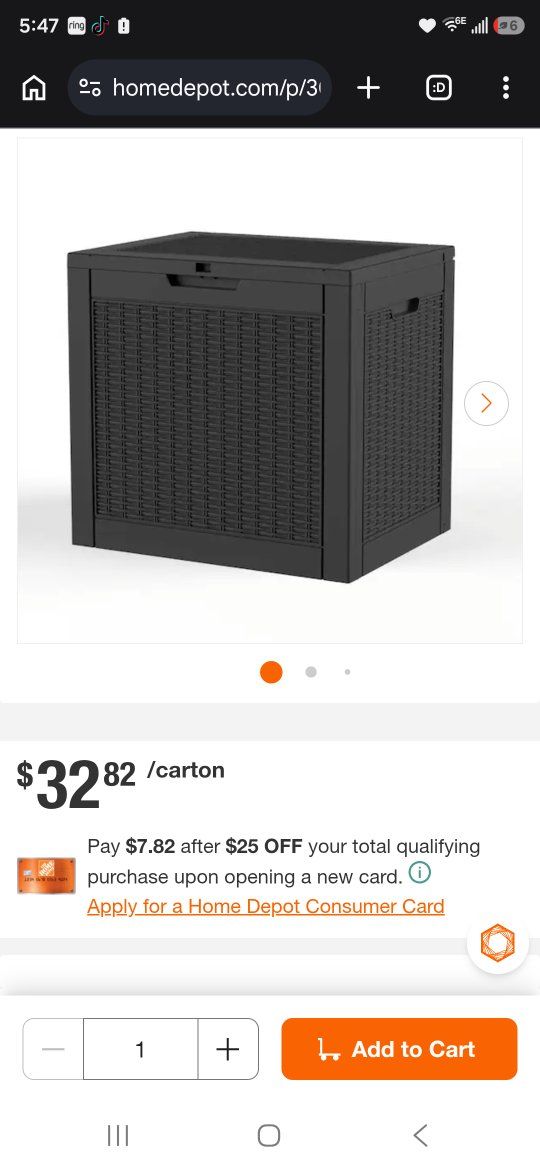Open a new browser tab

[x=368, y=88]
